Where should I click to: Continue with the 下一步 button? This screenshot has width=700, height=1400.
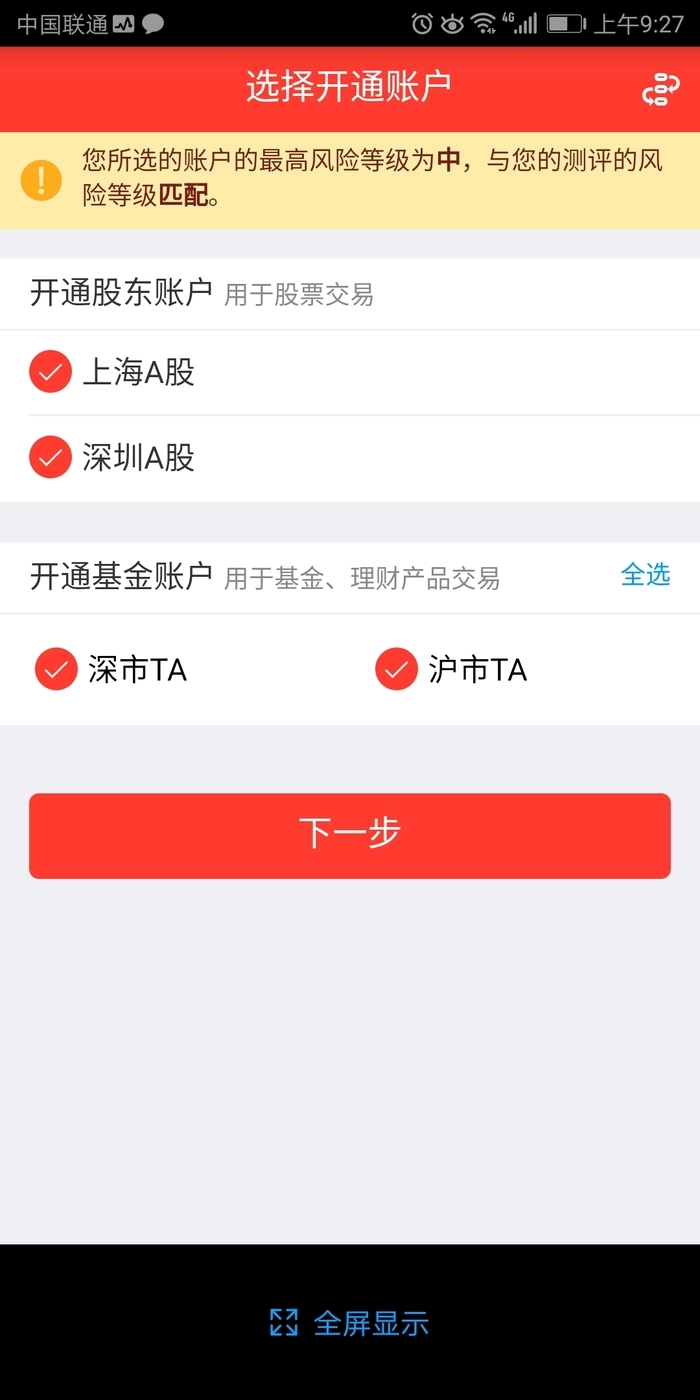pos(350,835)
